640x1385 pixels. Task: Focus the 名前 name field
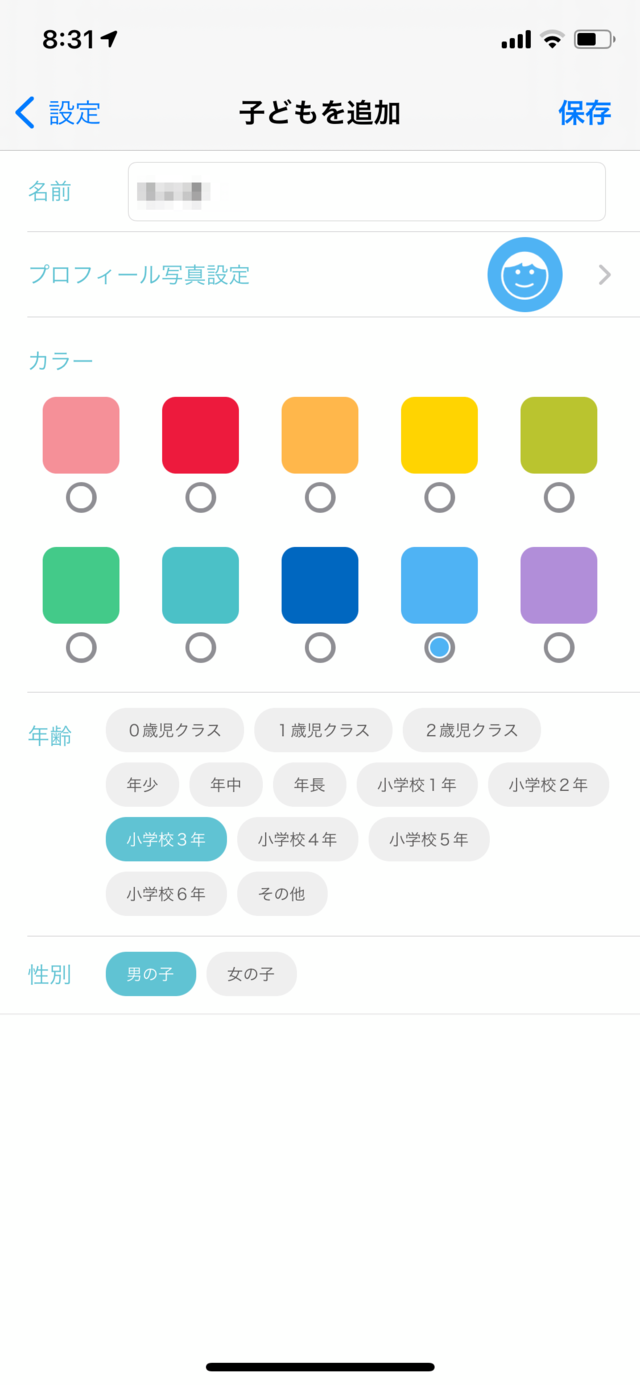click(x=366, y=191)
